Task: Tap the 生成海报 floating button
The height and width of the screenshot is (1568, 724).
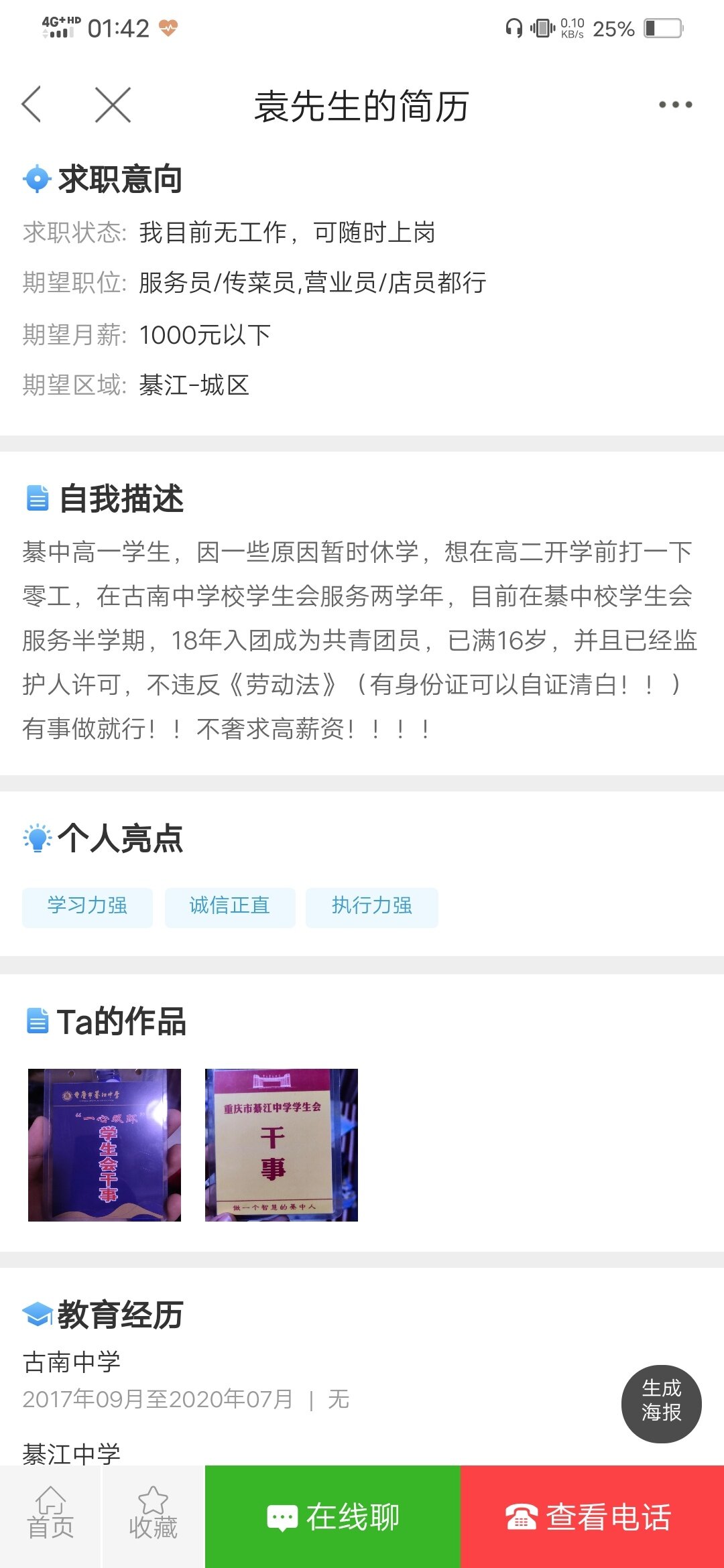Action: (x=661, y=1403)
